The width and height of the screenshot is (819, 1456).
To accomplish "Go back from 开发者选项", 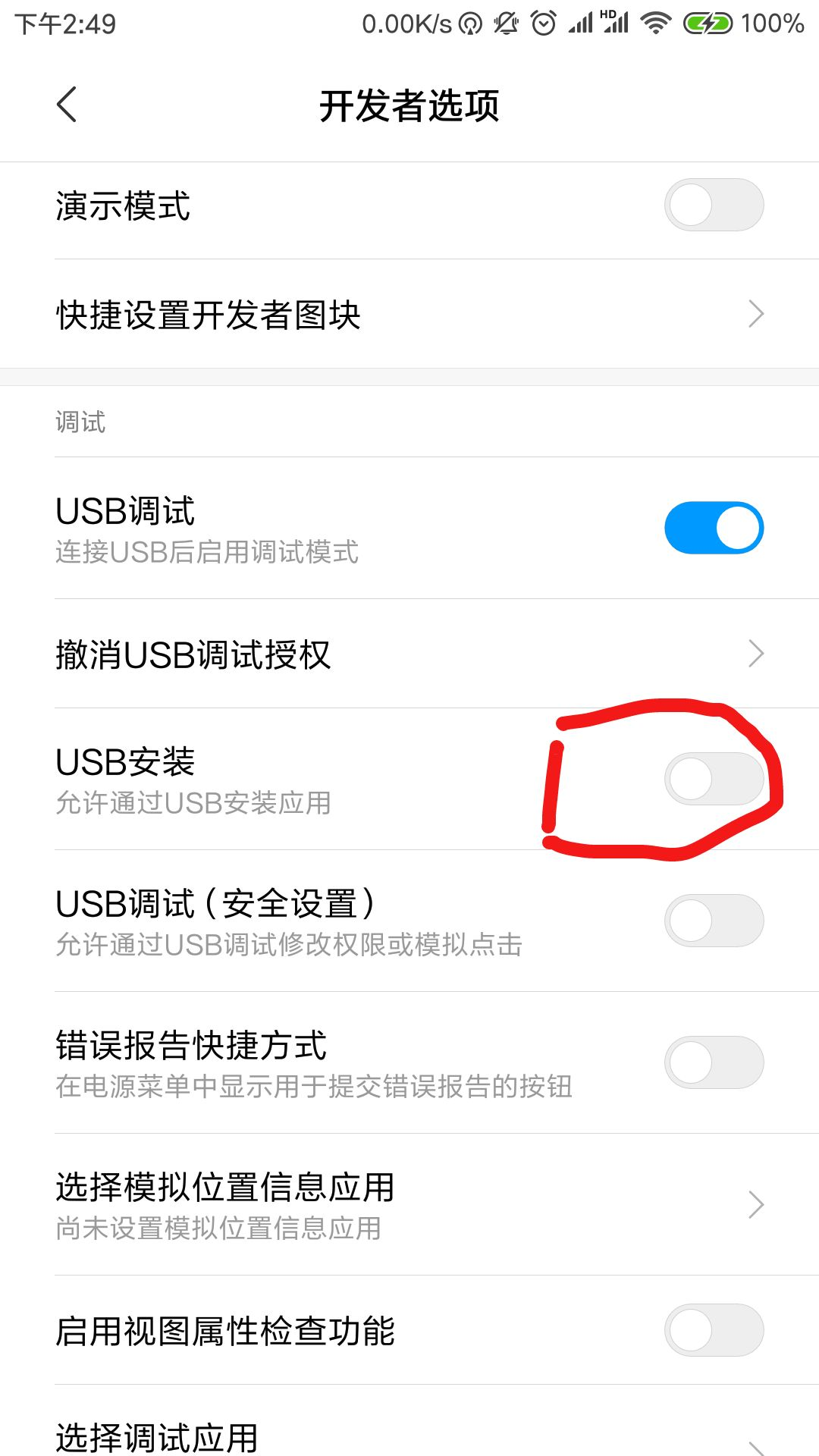I will pos(67,105).
